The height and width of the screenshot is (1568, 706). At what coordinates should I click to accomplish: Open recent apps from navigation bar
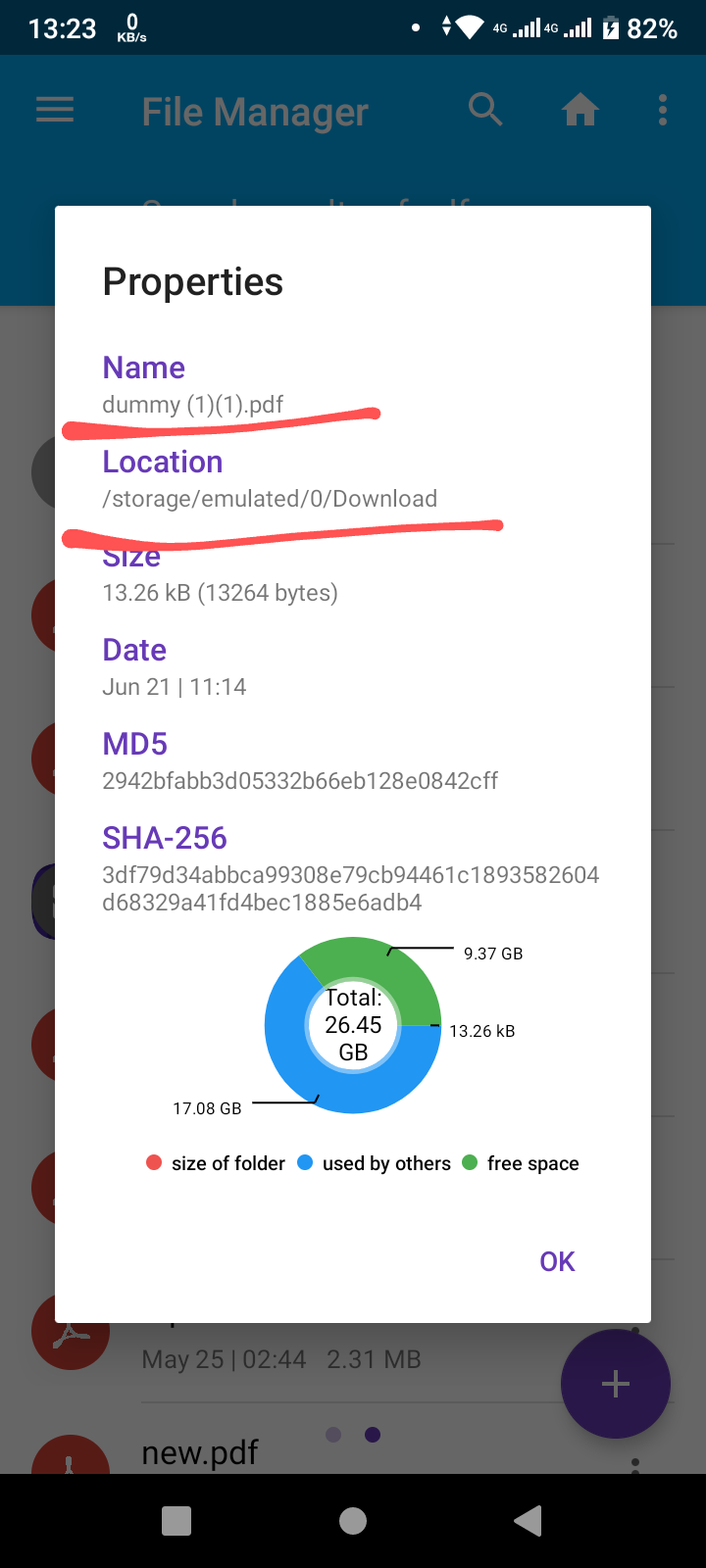click(x=176, y=1521)
